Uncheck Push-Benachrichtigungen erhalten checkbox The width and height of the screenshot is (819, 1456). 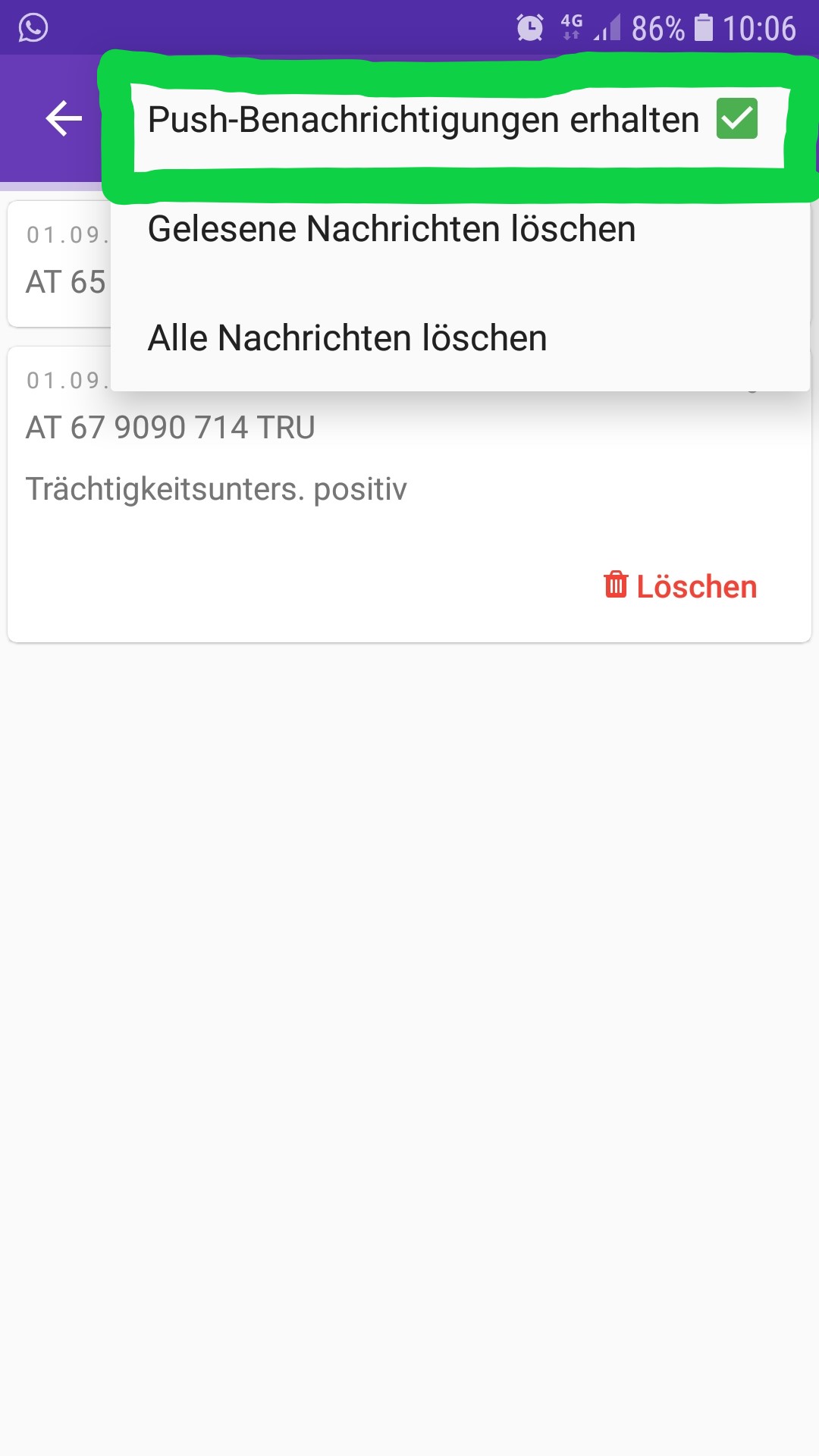[x=736, y=119]
